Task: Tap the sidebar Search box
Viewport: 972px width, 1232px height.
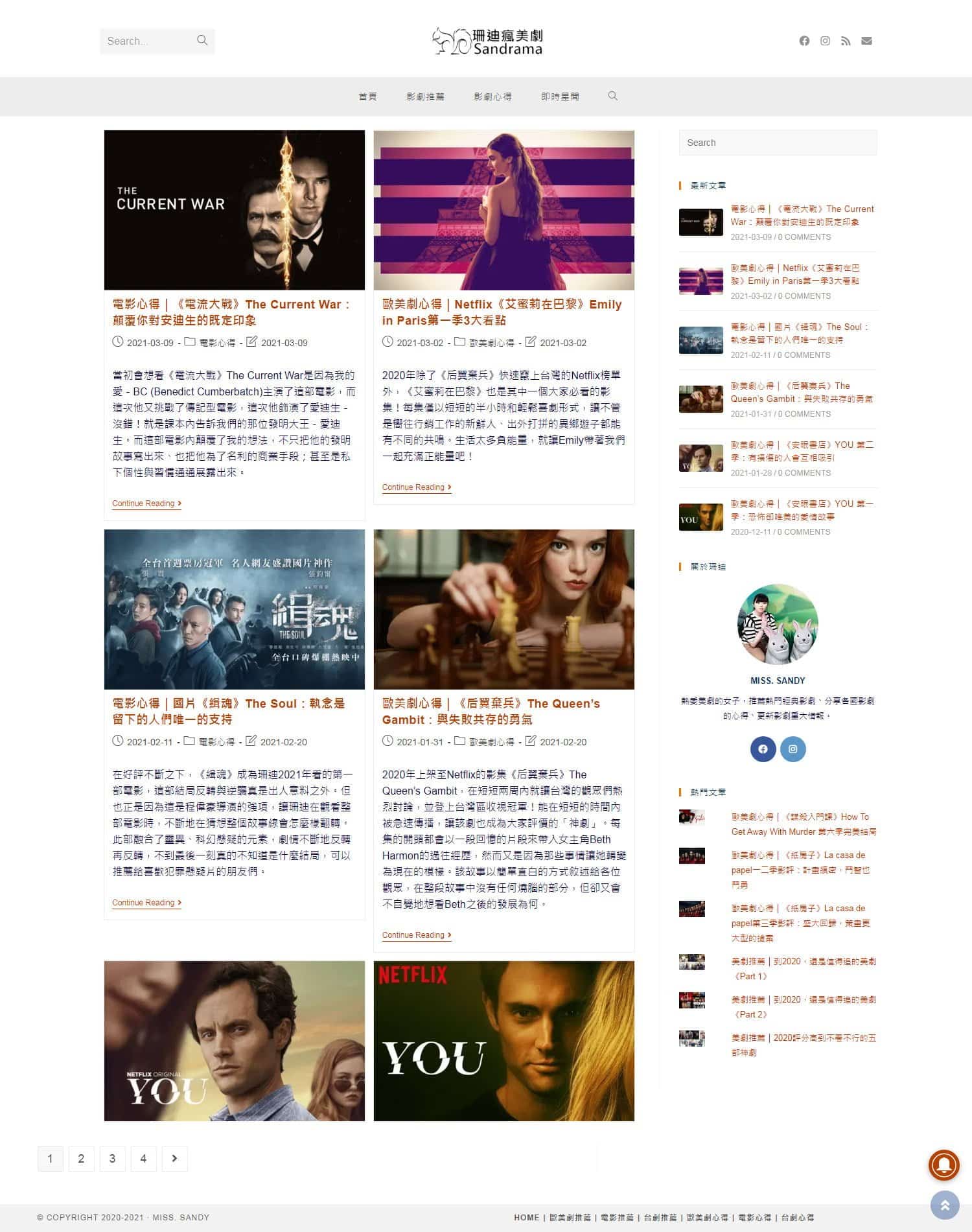Action: (x=778, y=143)
